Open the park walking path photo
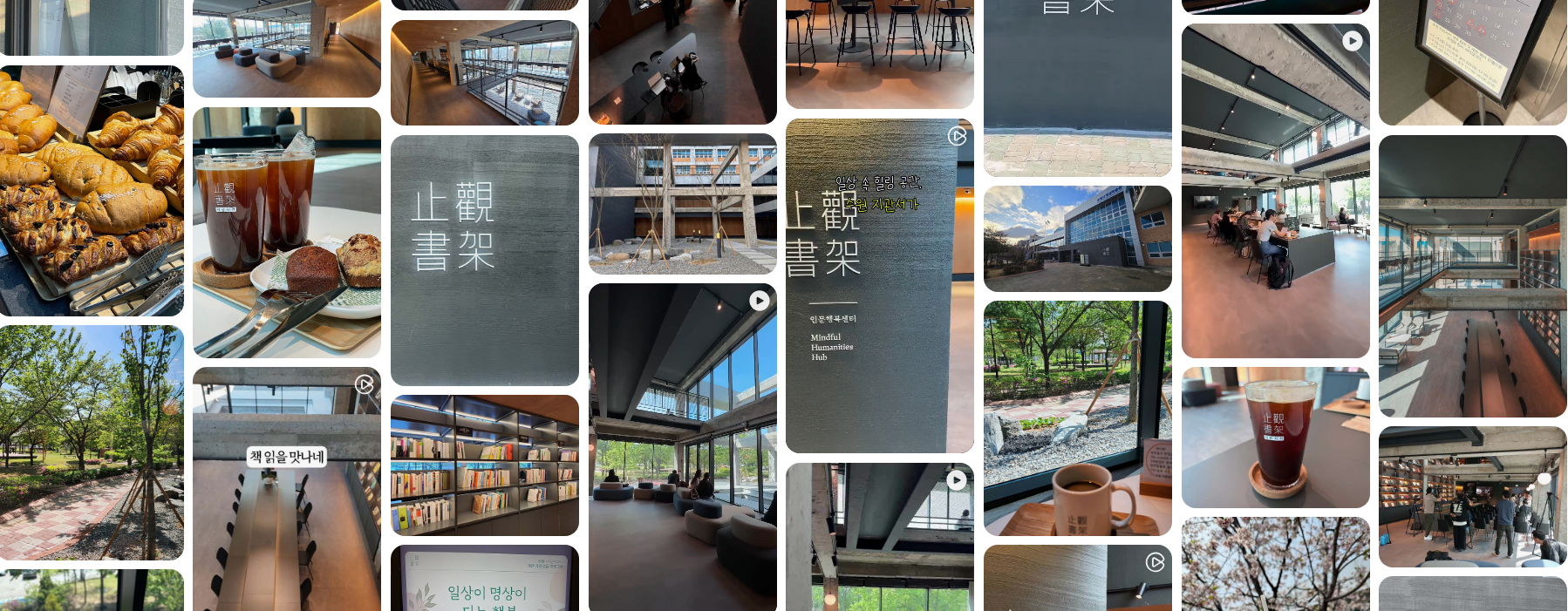Viewport: 1568px width, 611px height. tap(92, 442)
